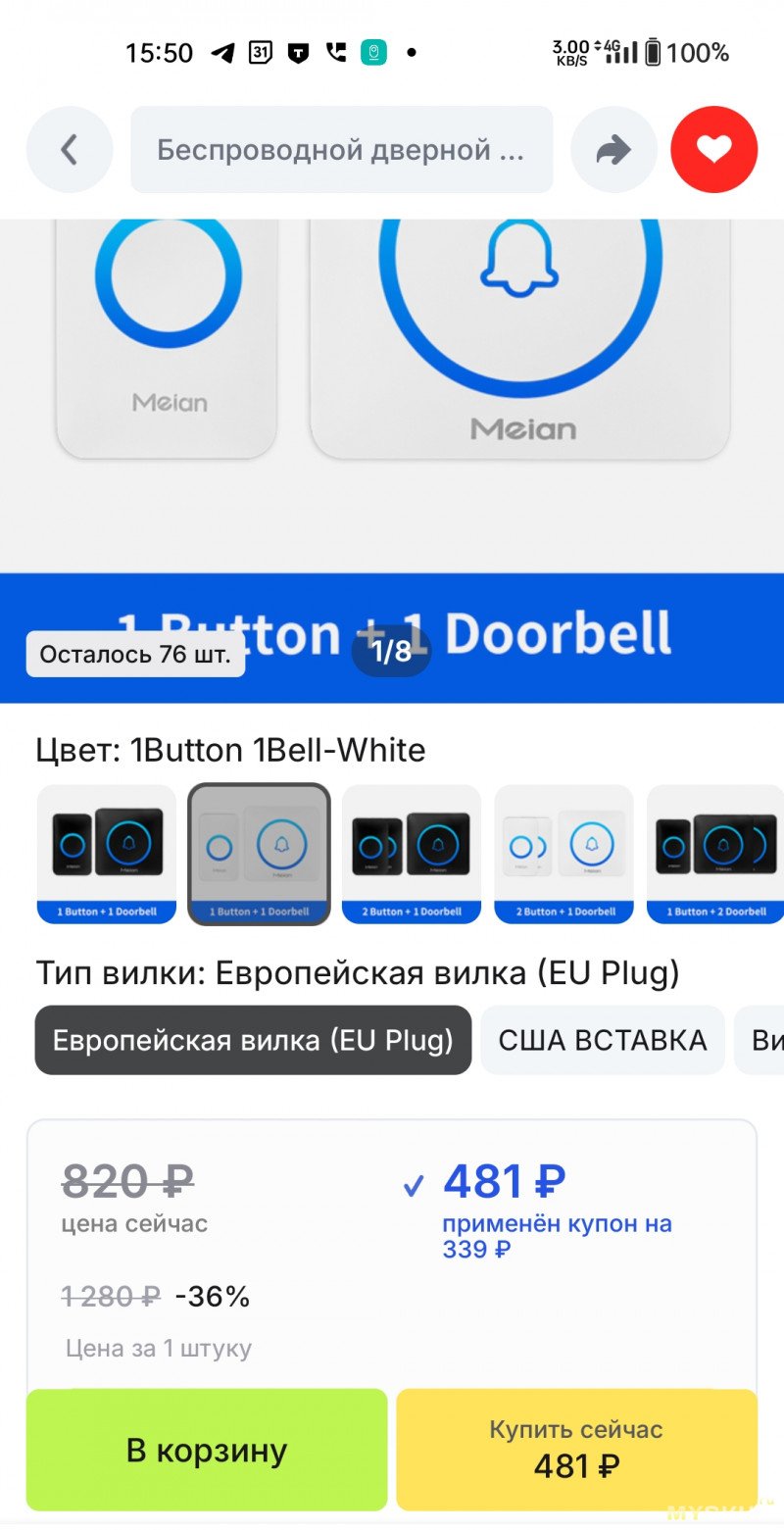
Task: Select the Европейская вилка (EU Plug) chip
Action: pos(253,1040)
